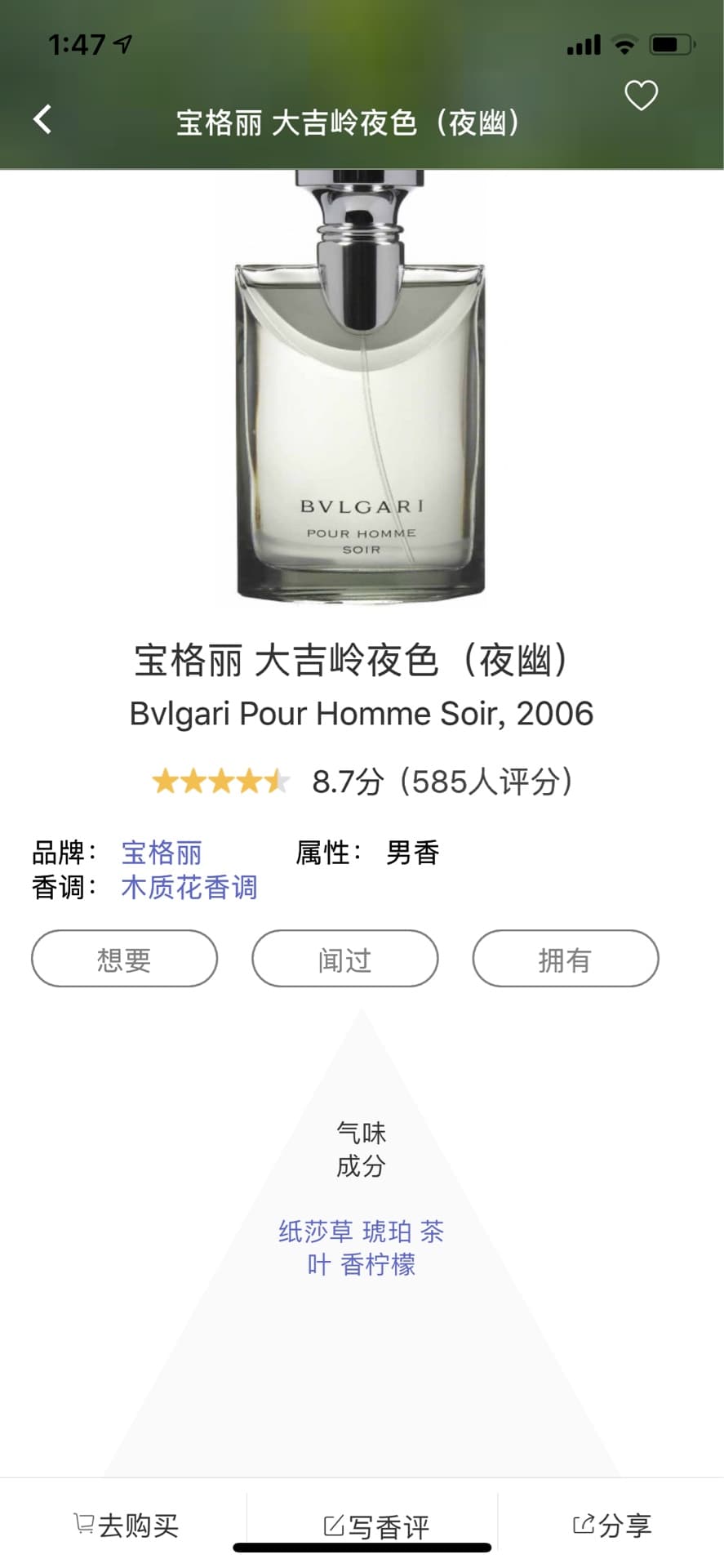Tap the 585人评分 rating count
The height and width of the screenshot is (1568, 724).
490,781
